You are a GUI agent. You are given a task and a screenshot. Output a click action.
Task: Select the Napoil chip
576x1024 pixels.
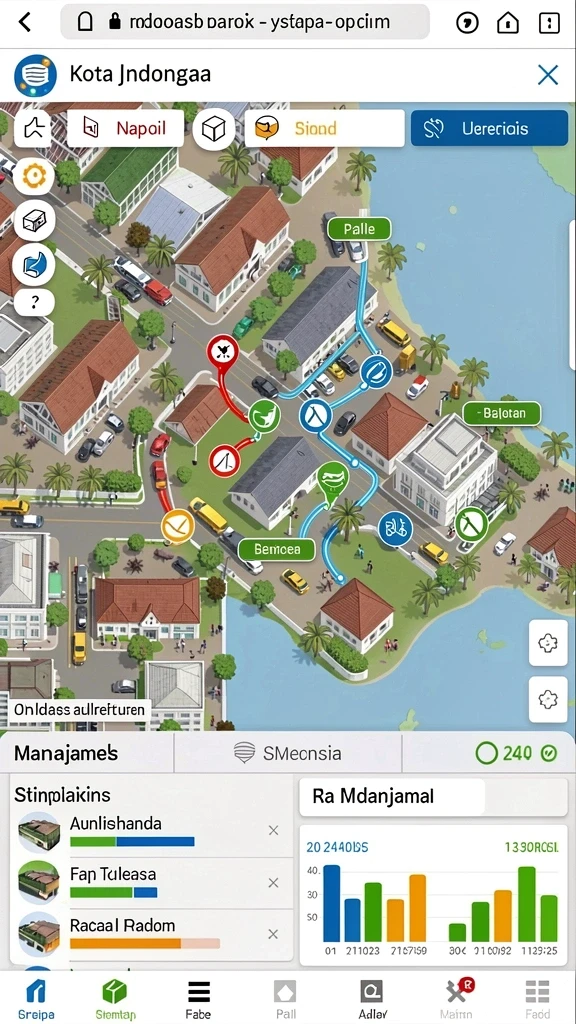[x=125, y=128]
